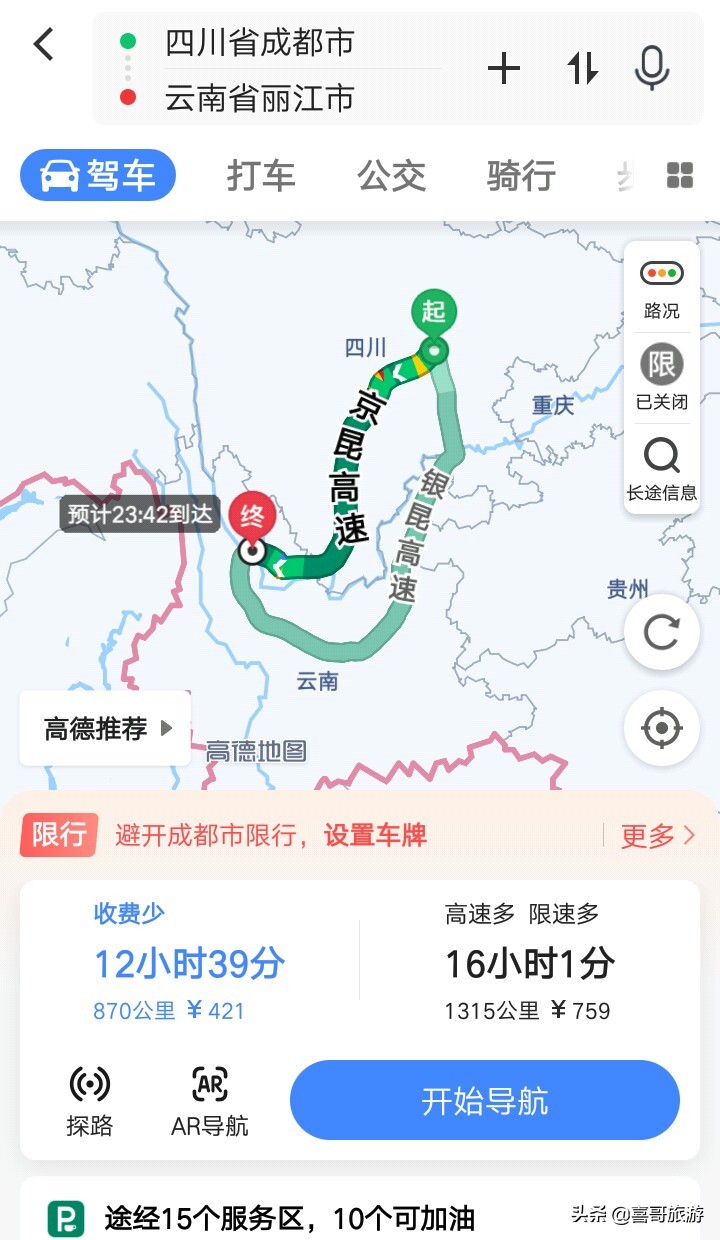Image resolution: width=720 pixels, height=1240 pixels.
Task: Recenter the map on my location
Action: (x=661, y=727)
